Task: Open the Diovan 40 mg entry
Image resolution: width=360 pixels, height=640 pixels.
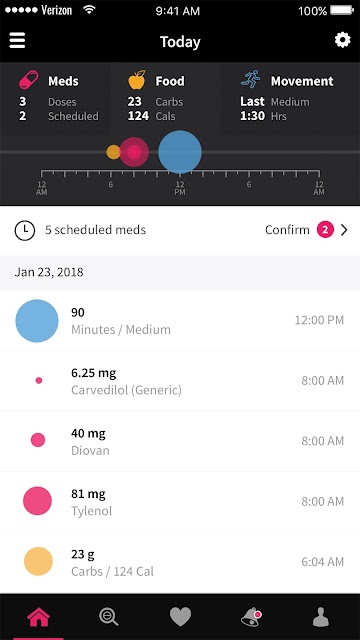Action: click(x=180, y=441)
